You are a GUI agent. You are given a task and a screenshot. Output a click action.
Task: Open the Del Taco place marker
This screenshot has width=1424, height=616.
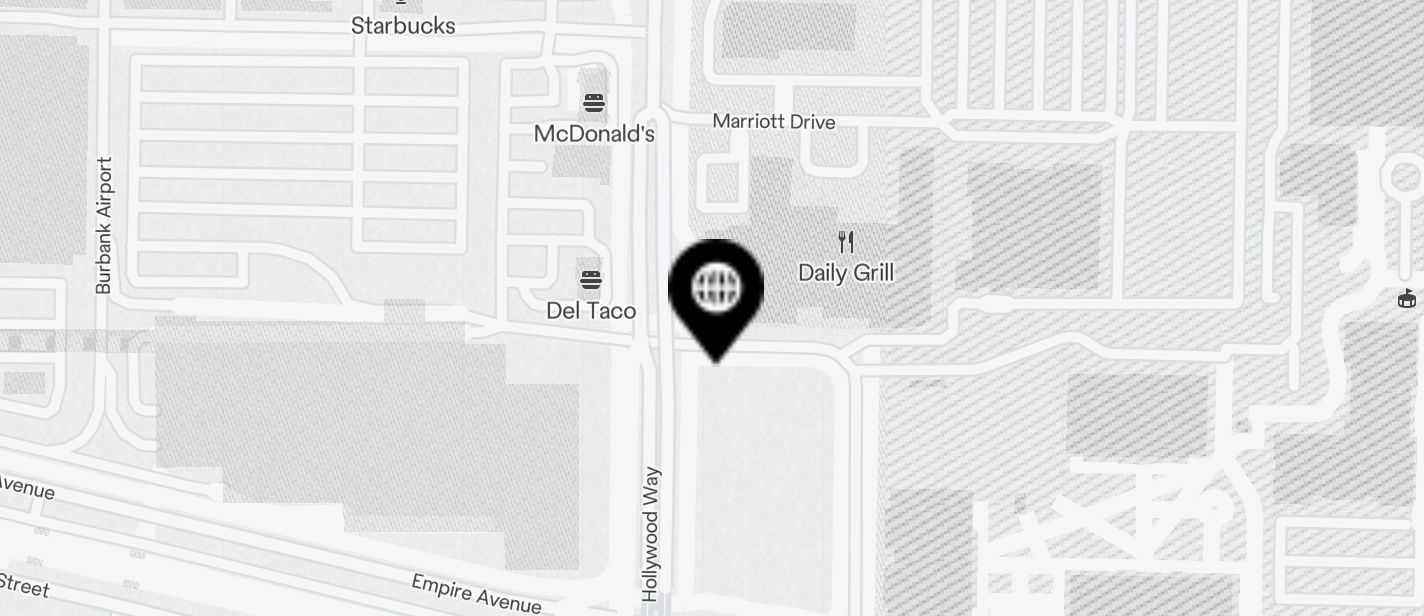[x=591, y=279]
